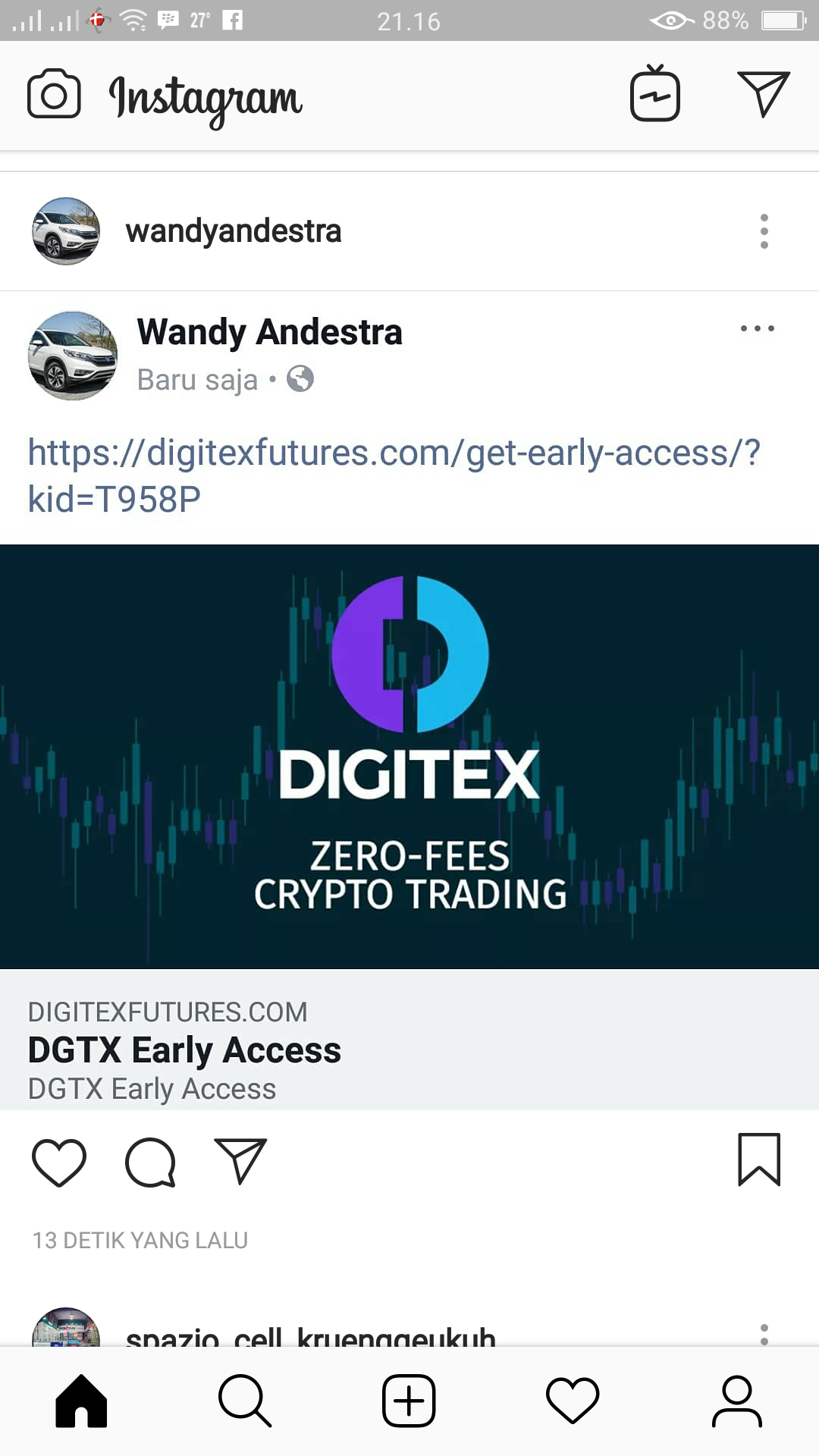819x1456 pixels.
Task: Create a new post with the plus icon
Action: [409, 1401]
